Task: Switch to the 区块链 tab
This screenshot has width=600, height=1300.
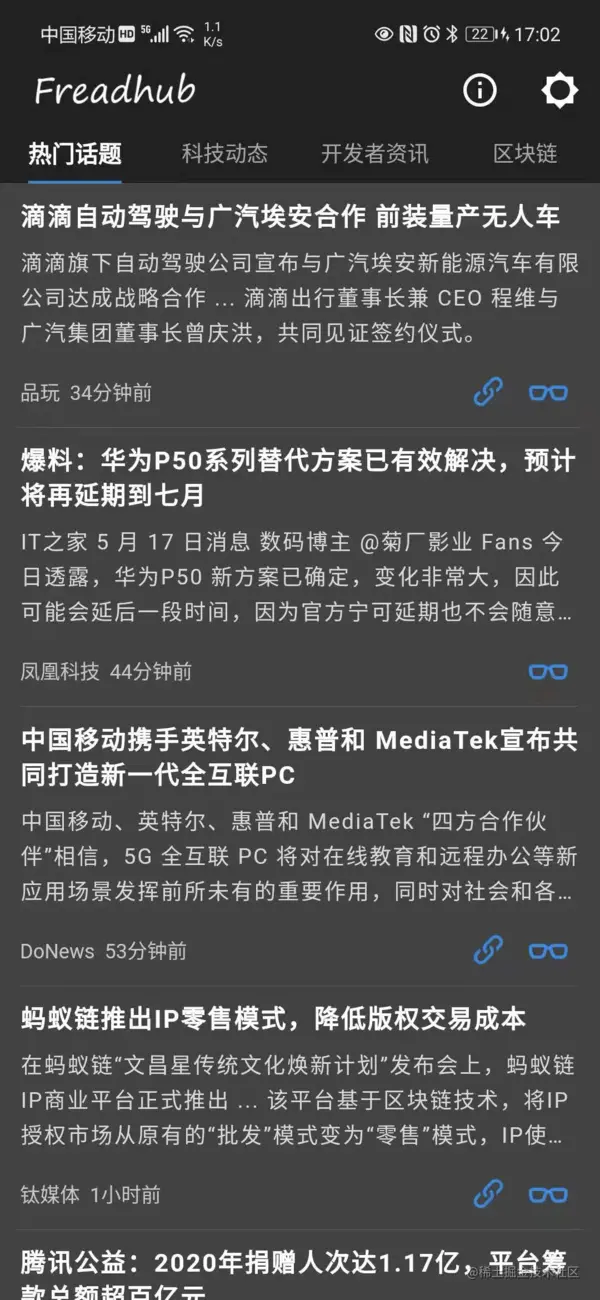Action: (525, 153)
